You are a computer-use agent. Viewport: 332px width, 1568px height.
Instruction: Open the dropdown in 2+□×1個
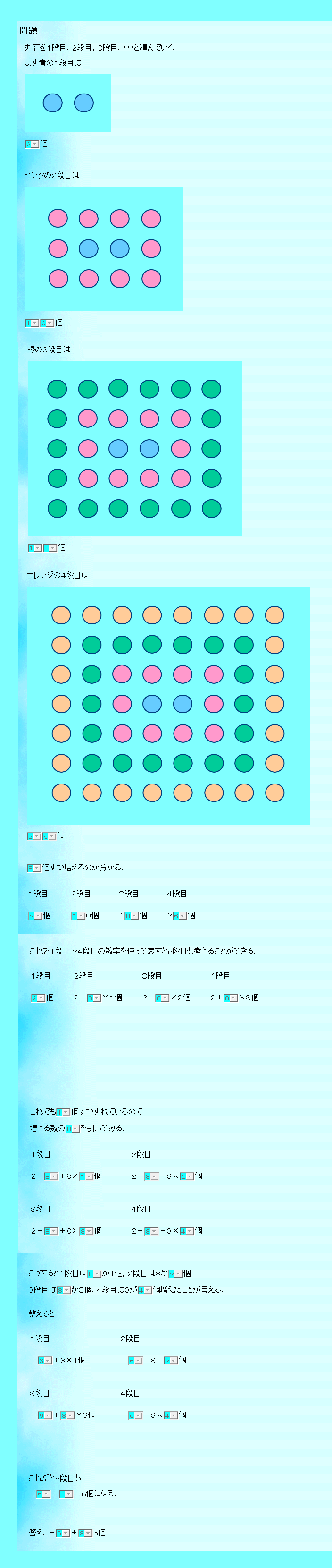pyautogui.click(x=94, y=997)
